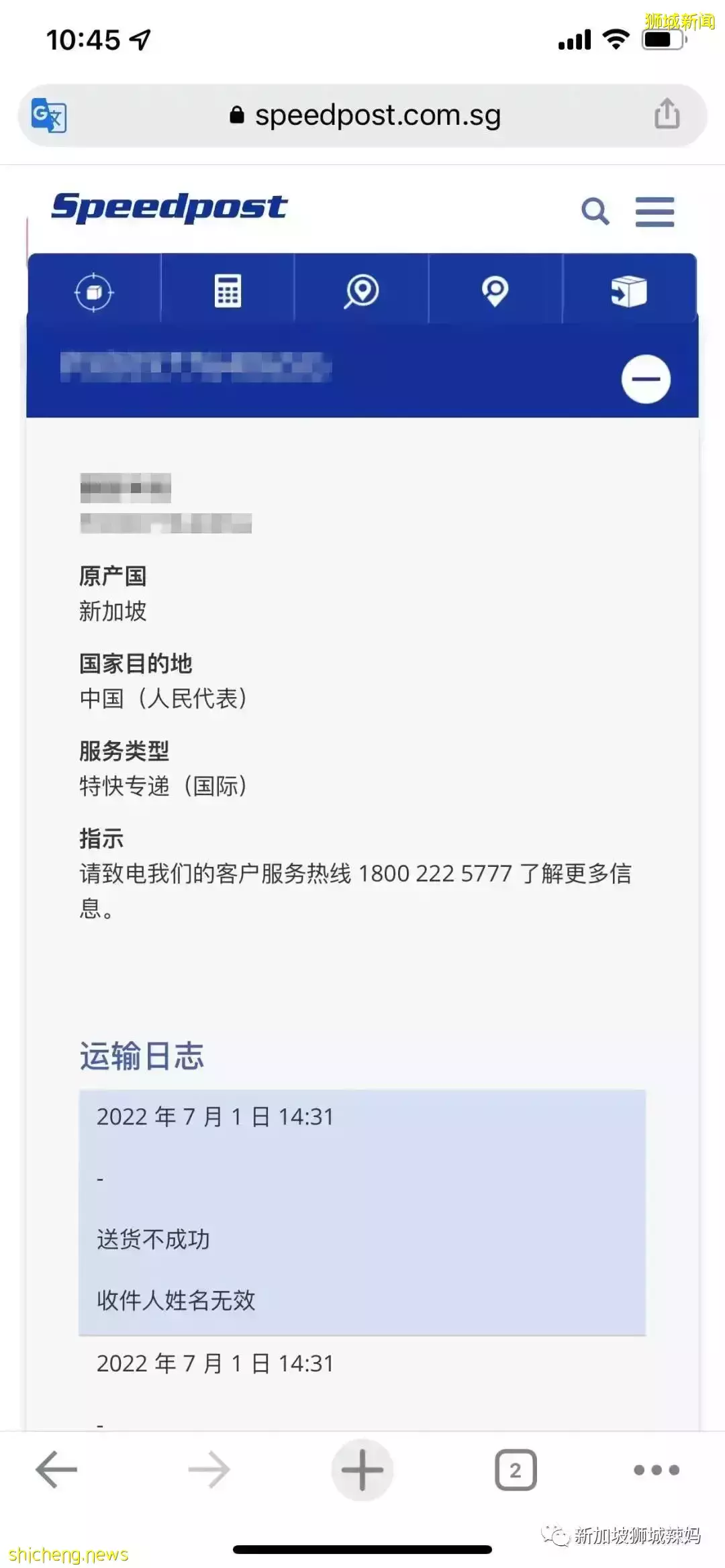The image size is (725, 1568).
Task: Open a new browser tab
Action: coord(362,1469)
